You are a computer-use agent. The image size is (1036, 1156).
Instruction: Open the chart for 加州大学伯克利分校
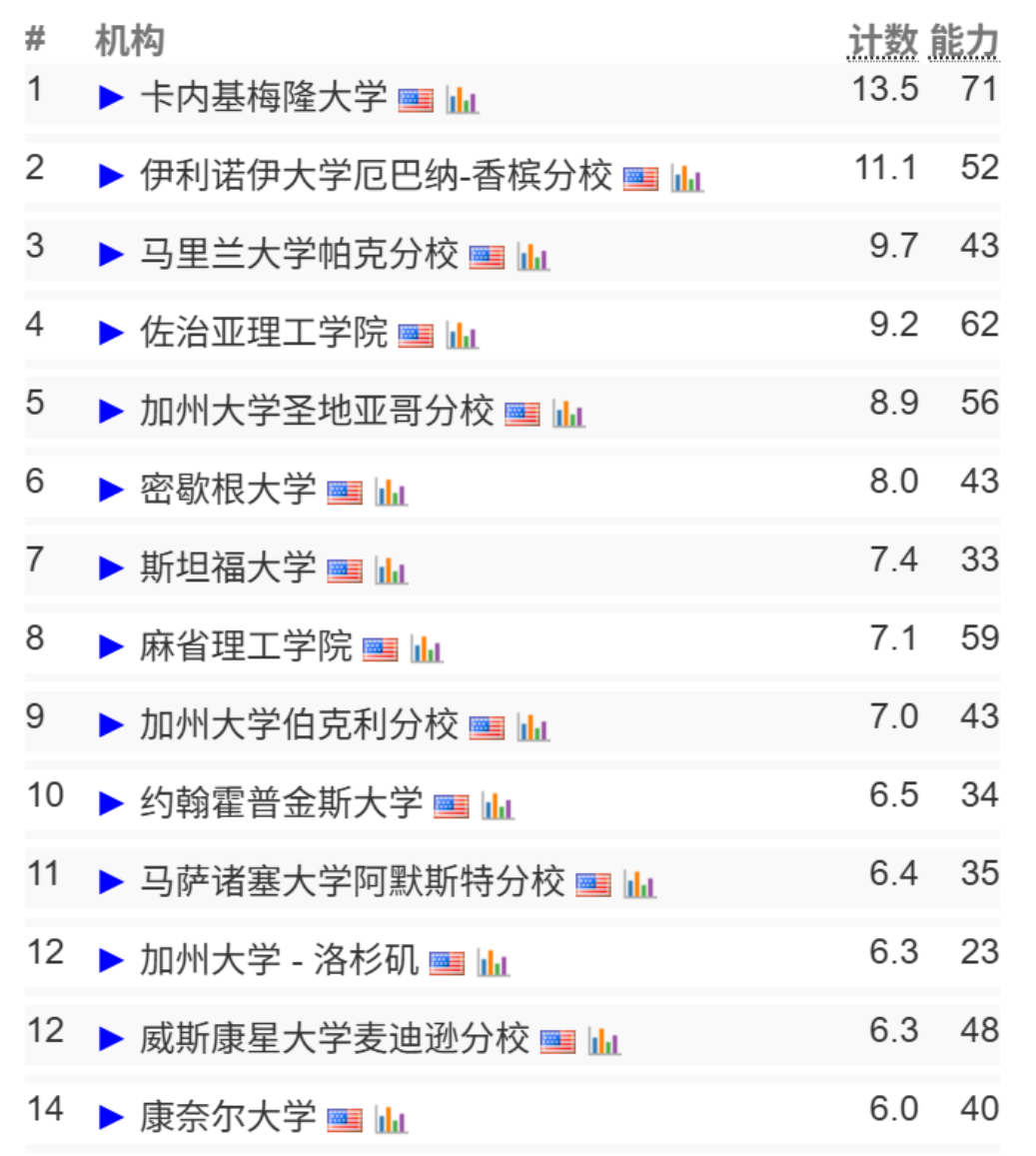(x=532, y=727)
